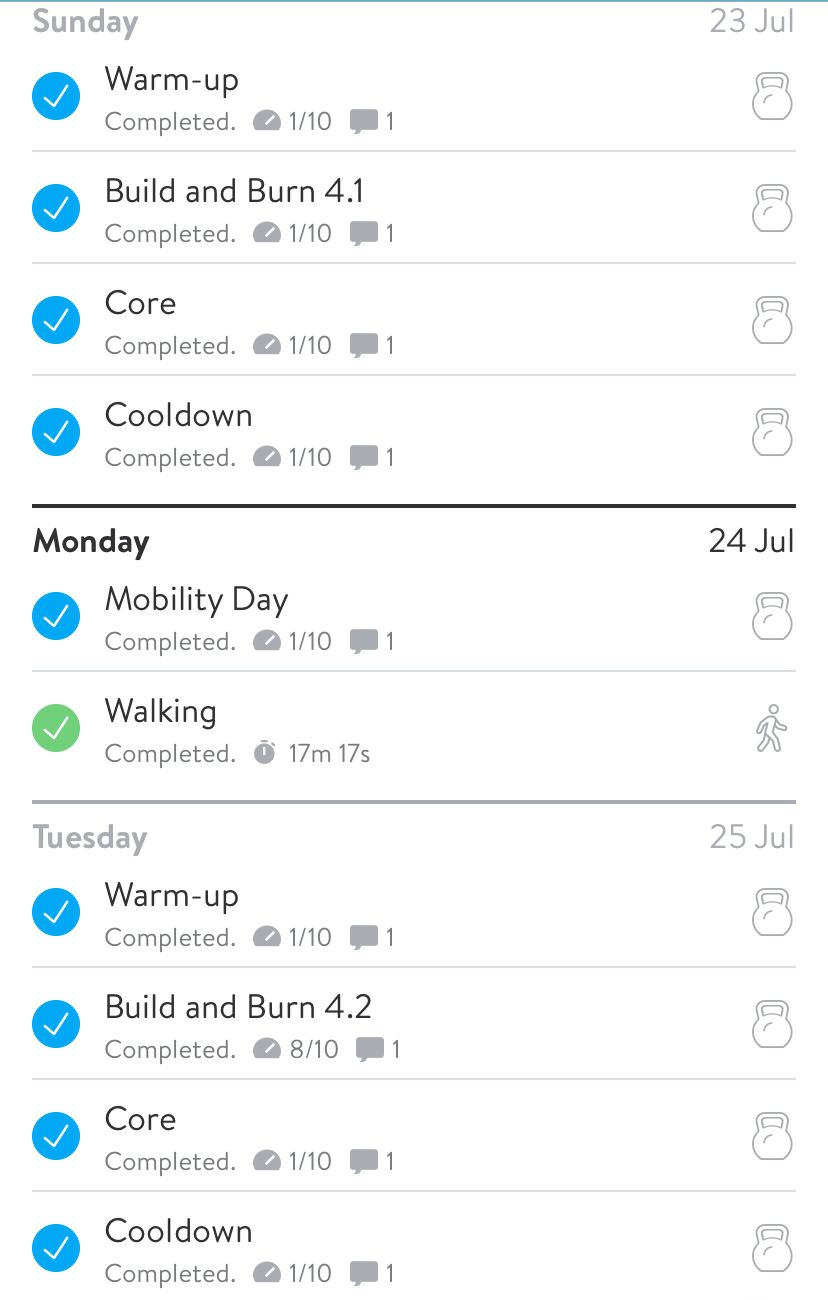Open the Mobility Day workout

coord(196,599)
